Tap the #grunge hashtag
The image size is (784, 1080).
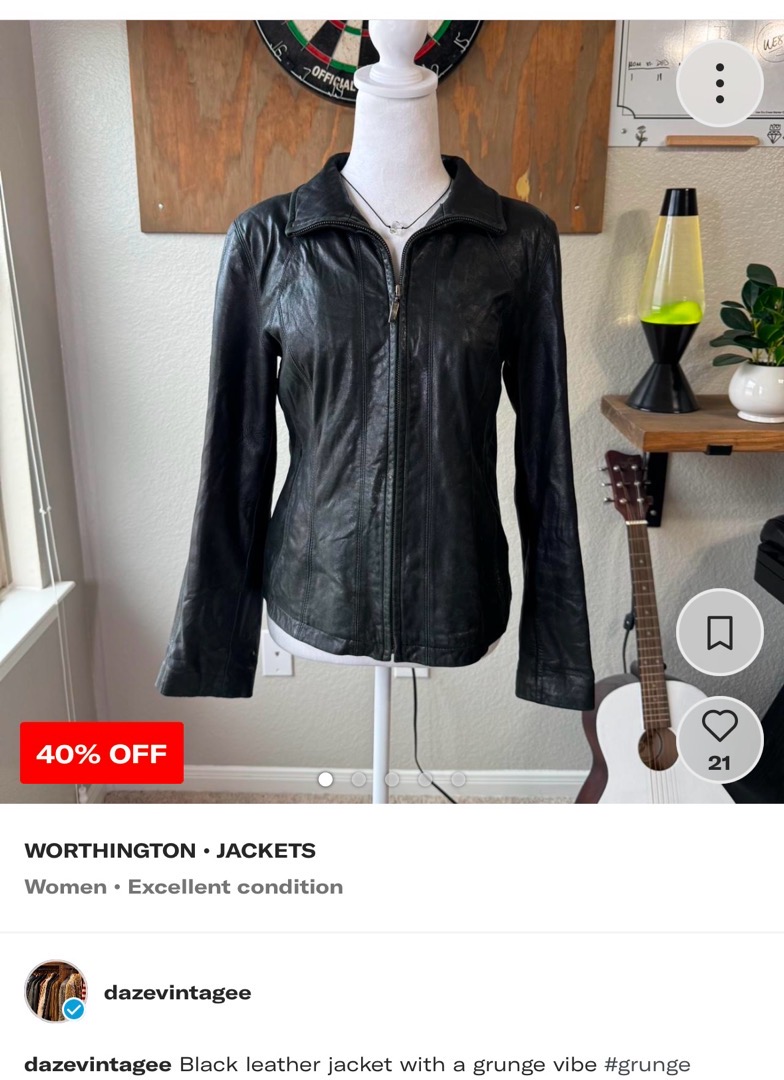tap(647, 1064)
